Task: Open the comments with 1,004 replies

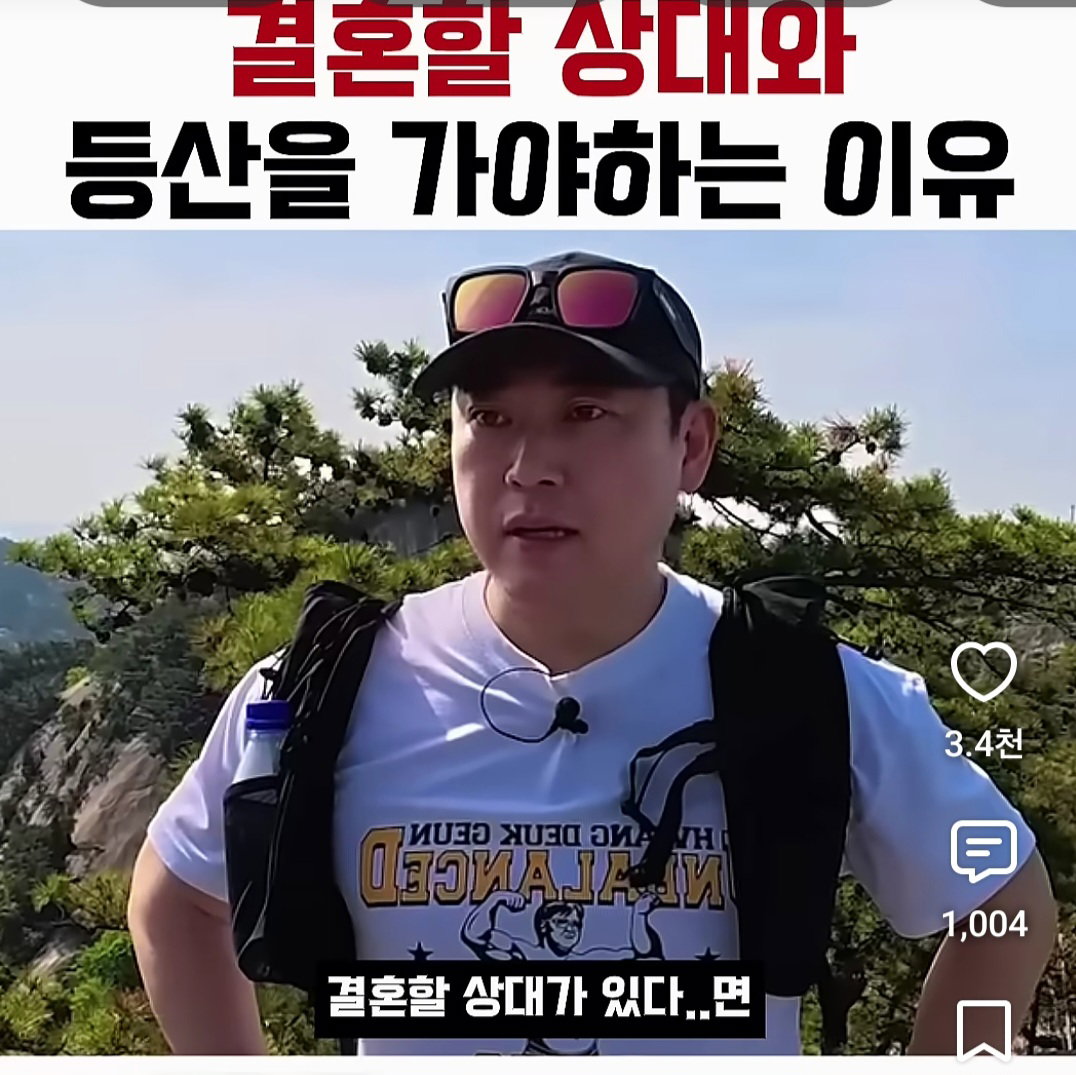Action: tap(983, 852)
